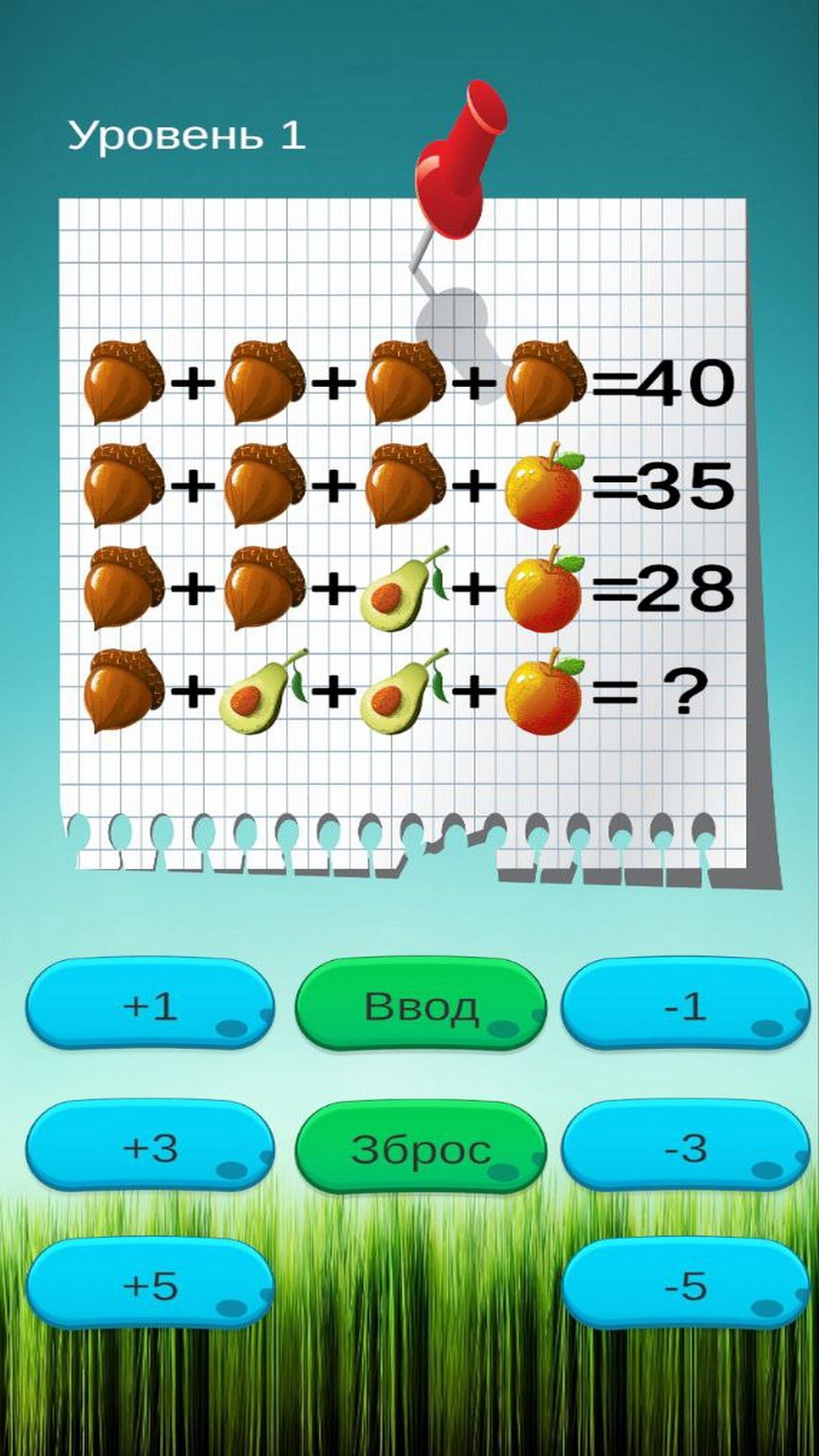Add one with the +1 button
The width and height of the screenshot is (819, 1456).
(150, 1004)
